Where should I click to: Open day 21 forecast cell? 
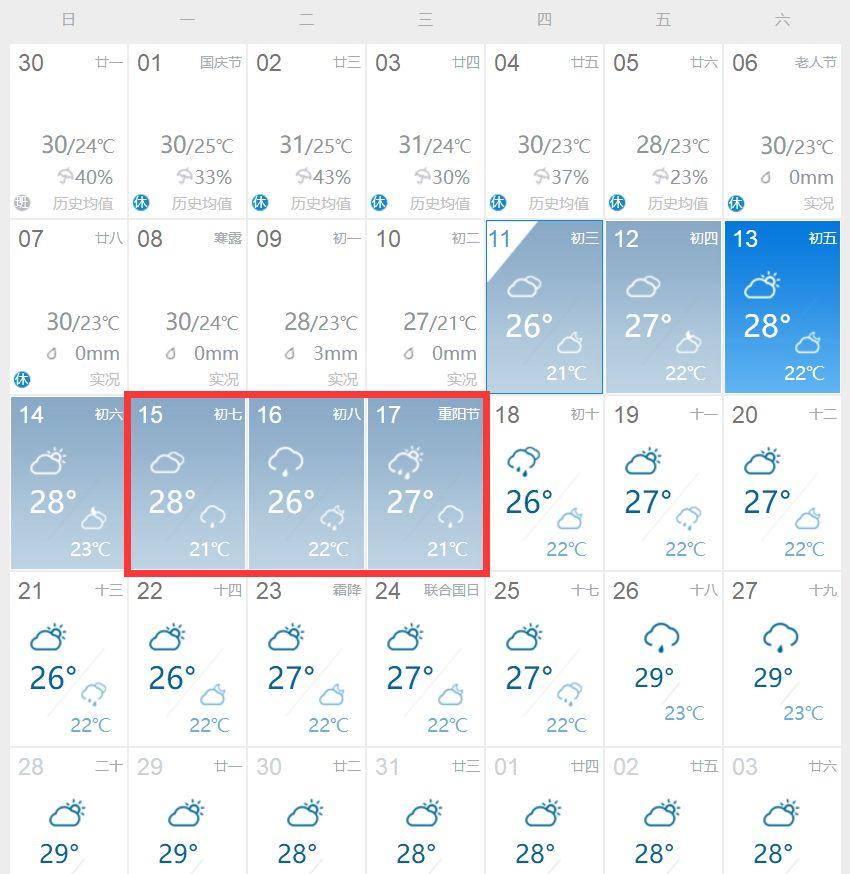(68, 659)
